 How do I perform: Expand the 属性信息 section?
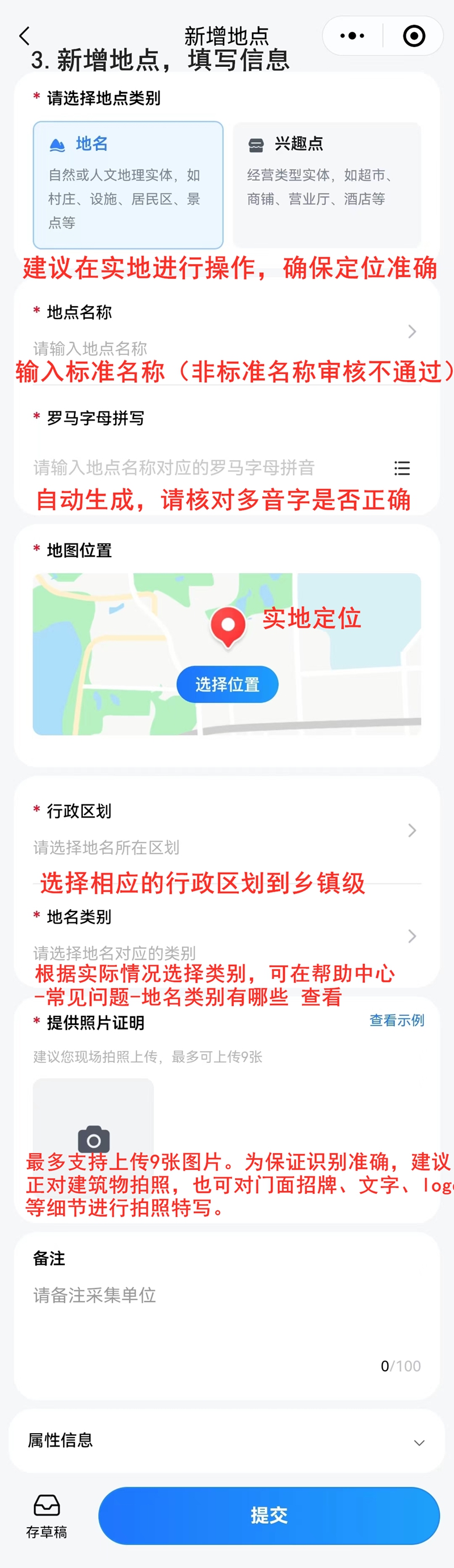(226, 1442)
